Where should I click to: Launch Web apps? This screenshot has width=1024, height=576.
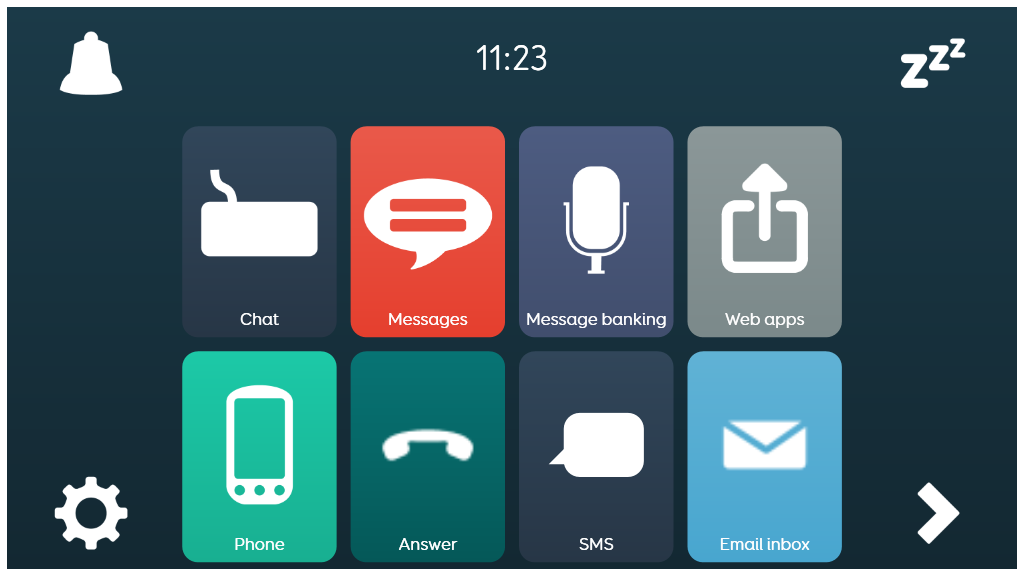point(764,231)
